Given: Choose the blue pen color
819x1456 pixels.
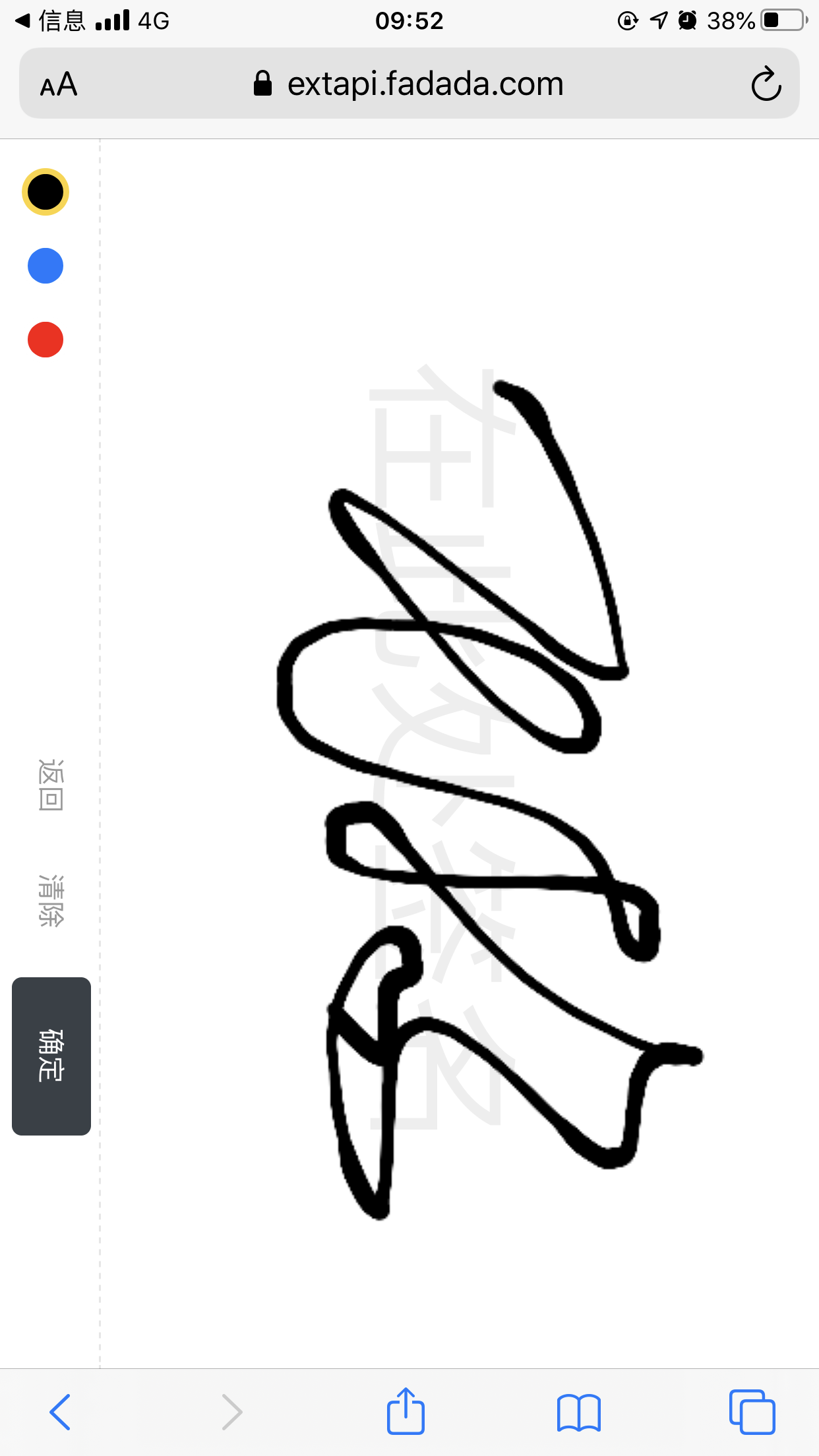Looking at the screenshot, I should tap(45, 266).
